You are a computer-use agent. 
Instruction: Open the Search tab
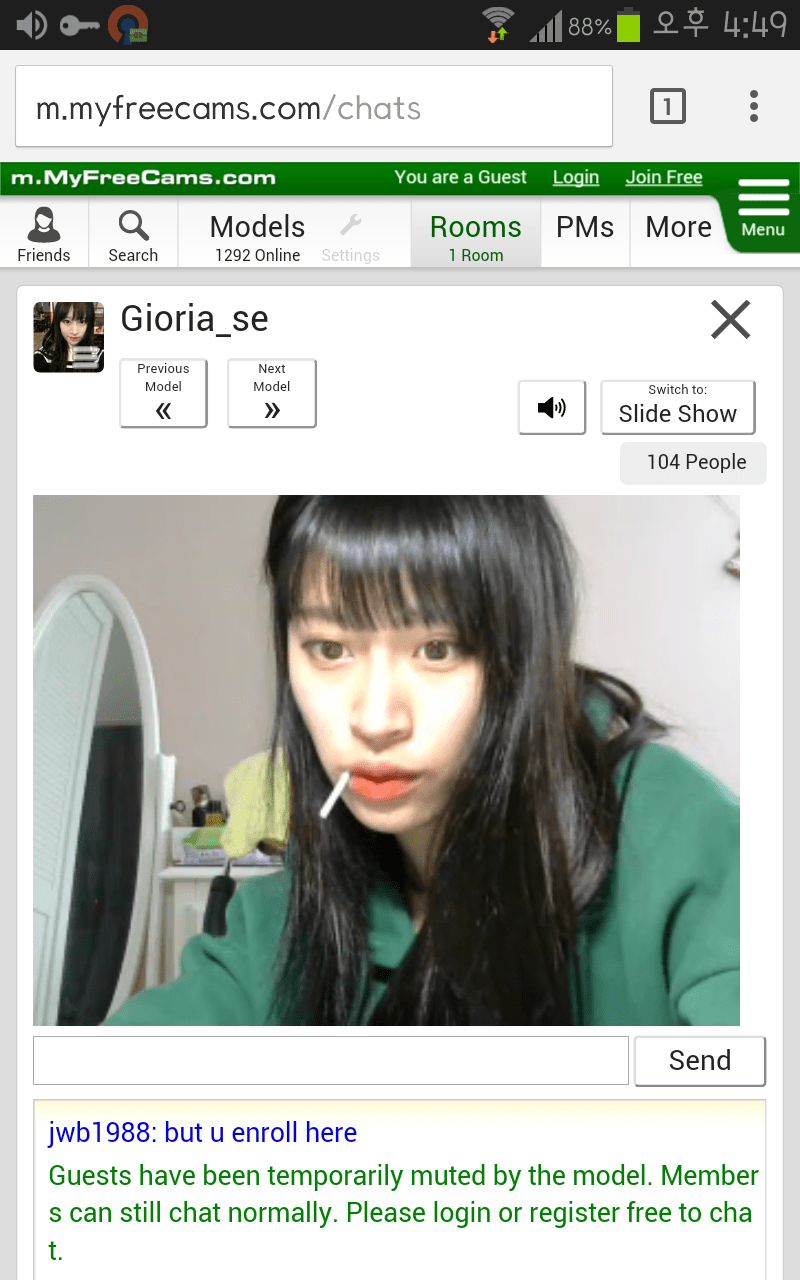[133, 234]
